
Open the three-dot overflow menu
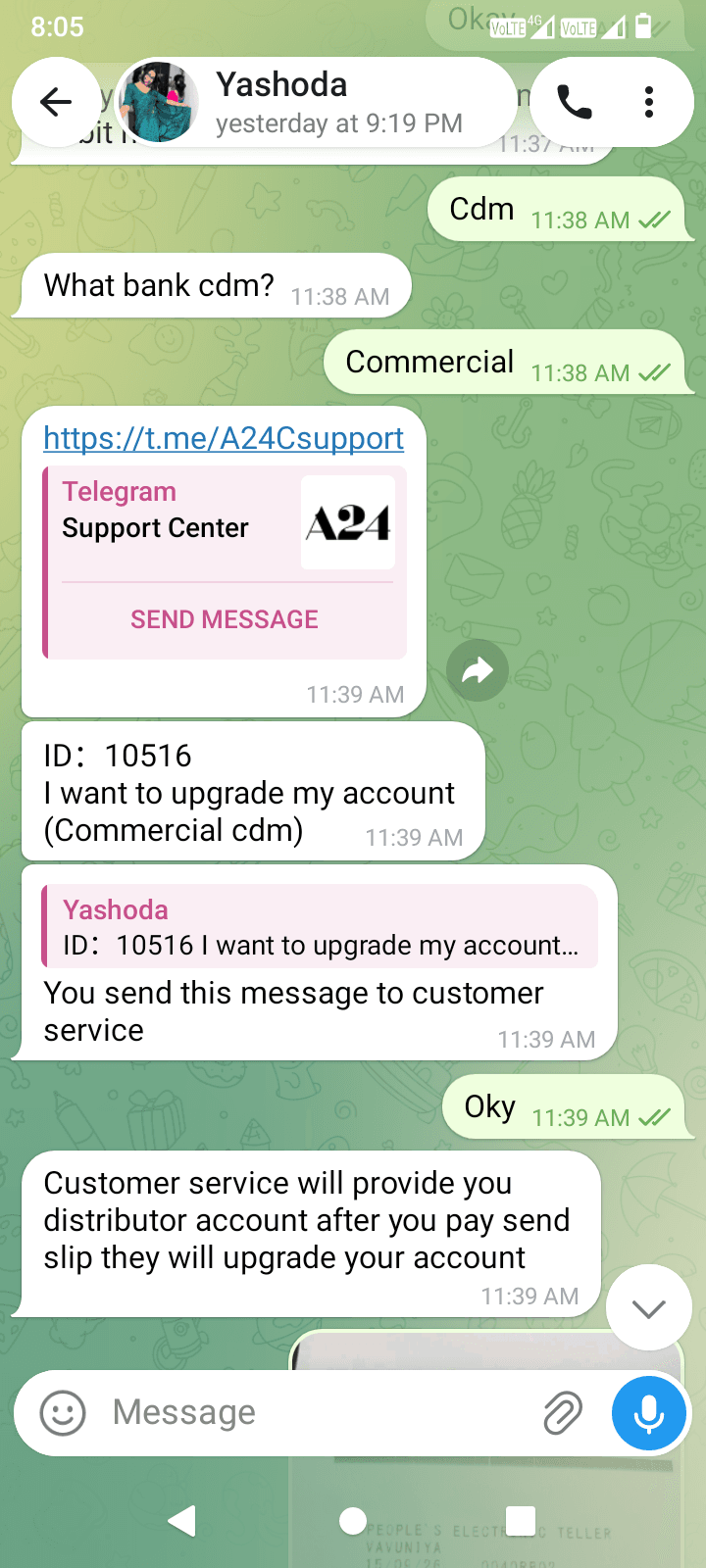click(649, 102)
